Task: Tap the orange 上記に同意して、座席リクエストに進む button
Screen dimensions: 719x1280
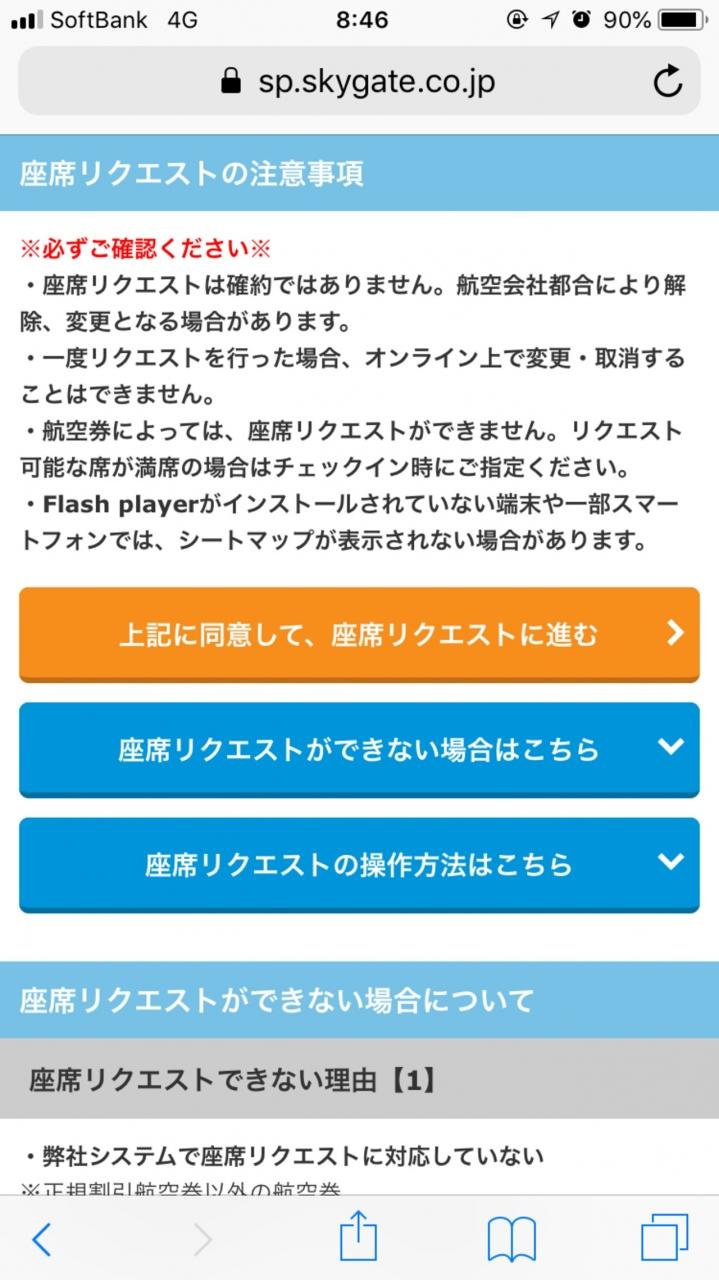Action: point(359,634)
